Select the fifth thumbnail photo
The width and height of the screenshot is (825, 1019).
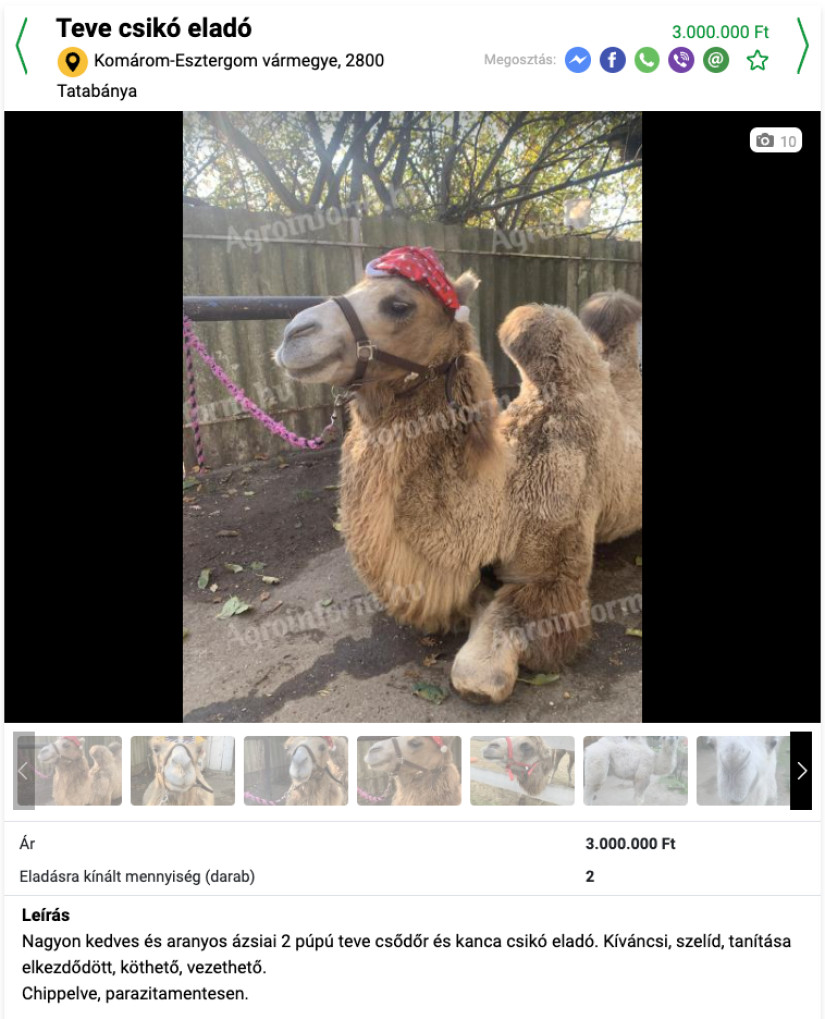click(522, 770)
